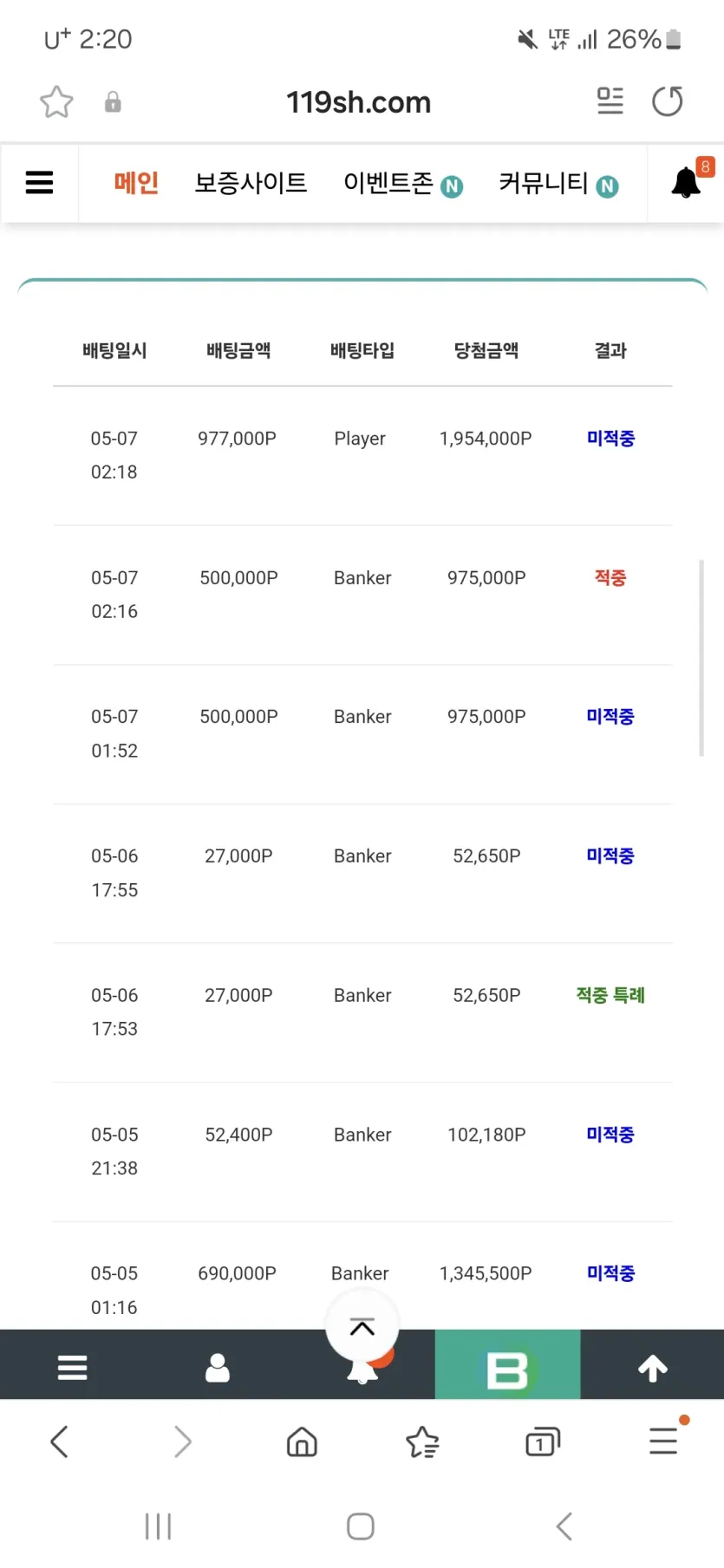Tap the up arrow in bottom bar
Viewport: 724px width, 1568px height.
(x=653, y=1368)
